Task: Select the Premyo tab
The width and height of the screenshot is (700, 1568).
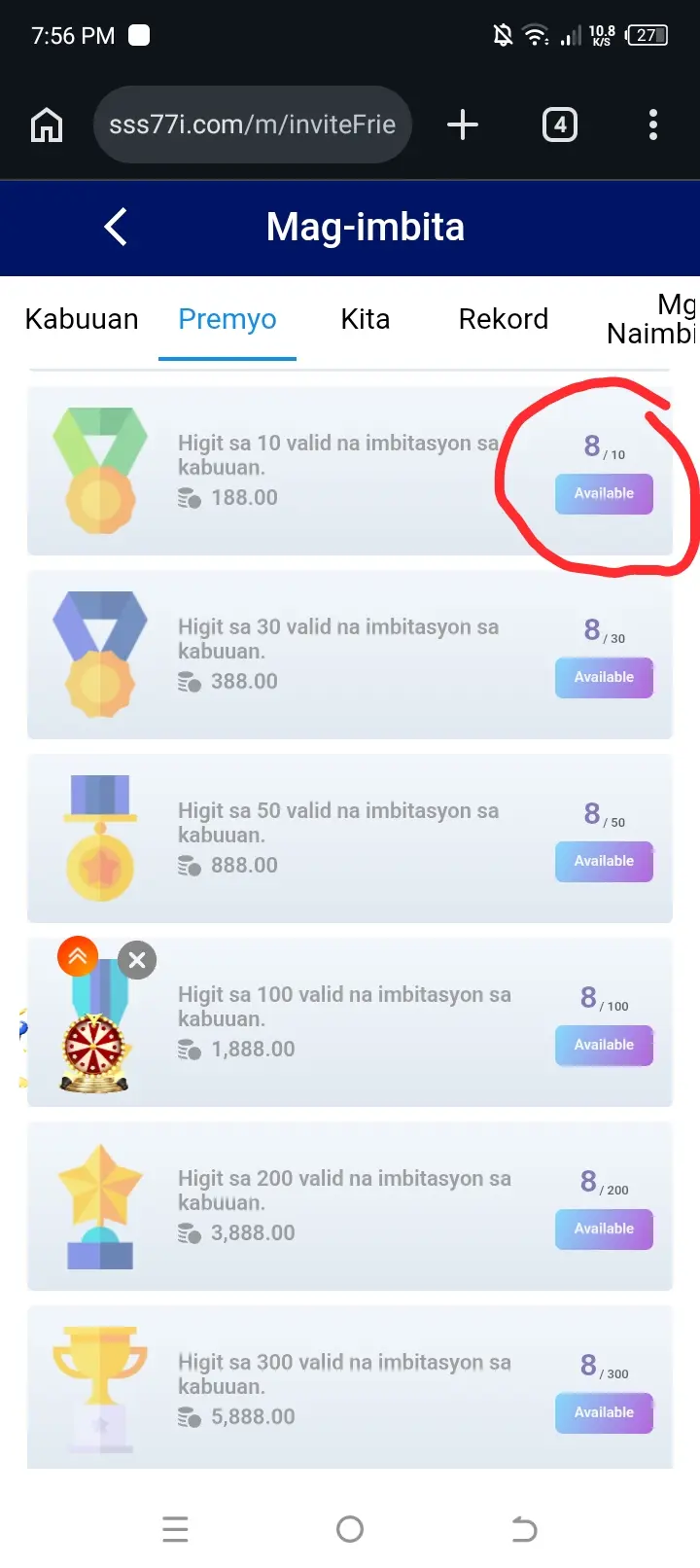Action: pos(227,319)
